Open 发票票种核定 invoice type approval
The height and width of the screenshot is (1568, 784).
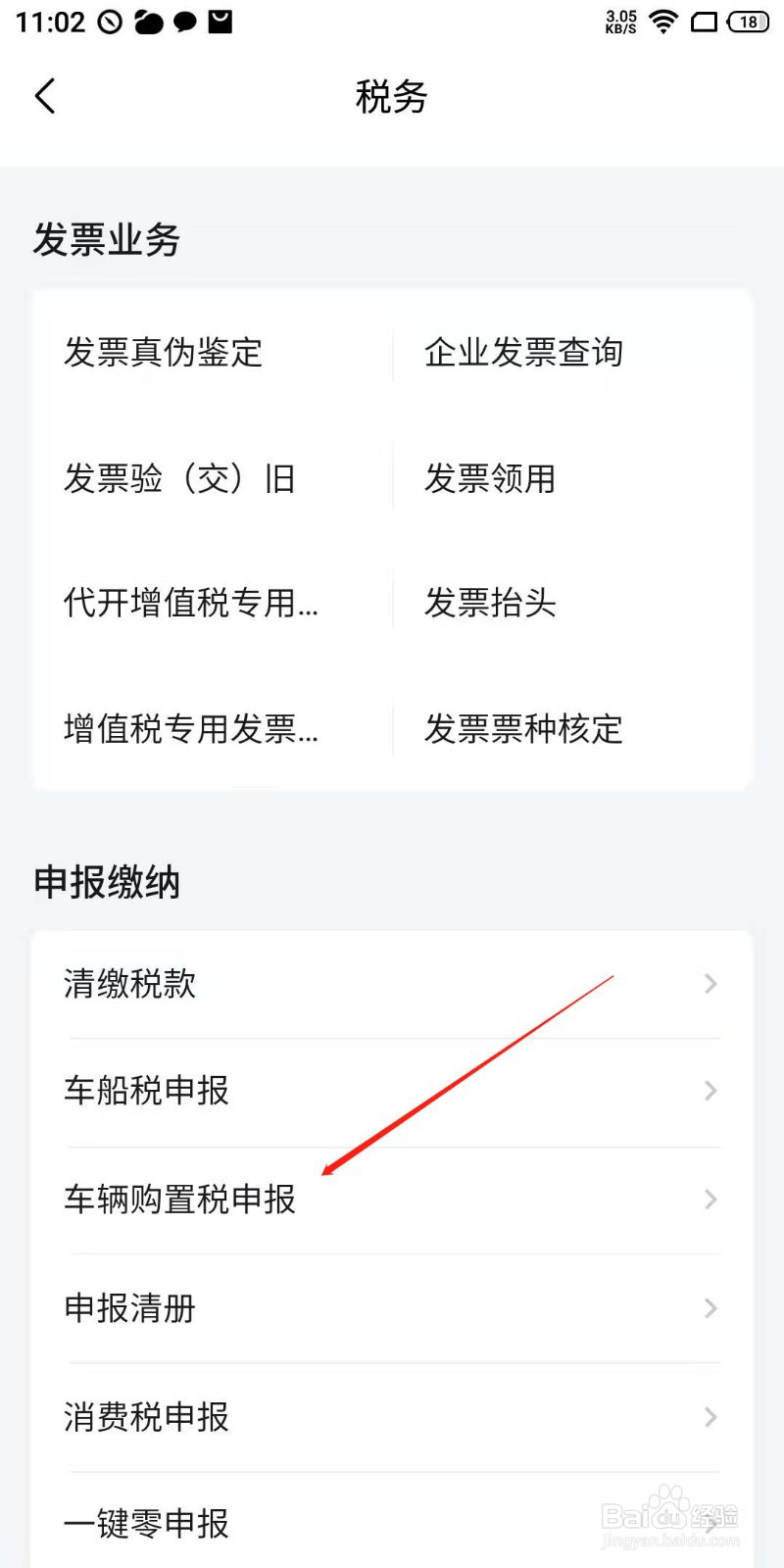523,729
